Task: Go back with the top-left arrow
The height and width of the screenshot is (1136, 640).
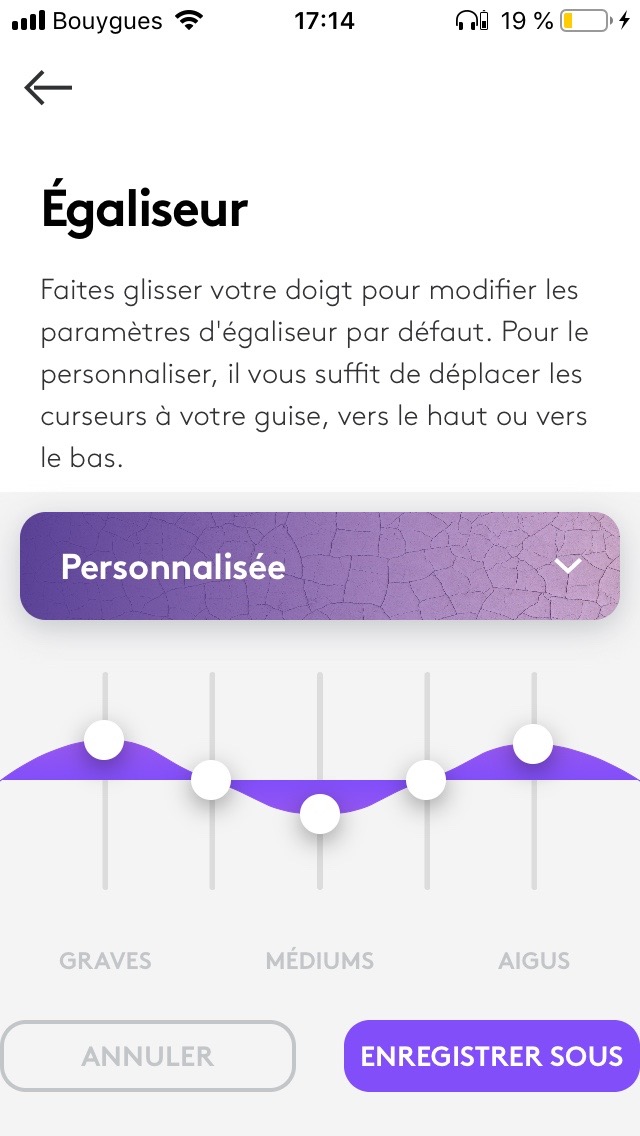Action: click(48, 88)
